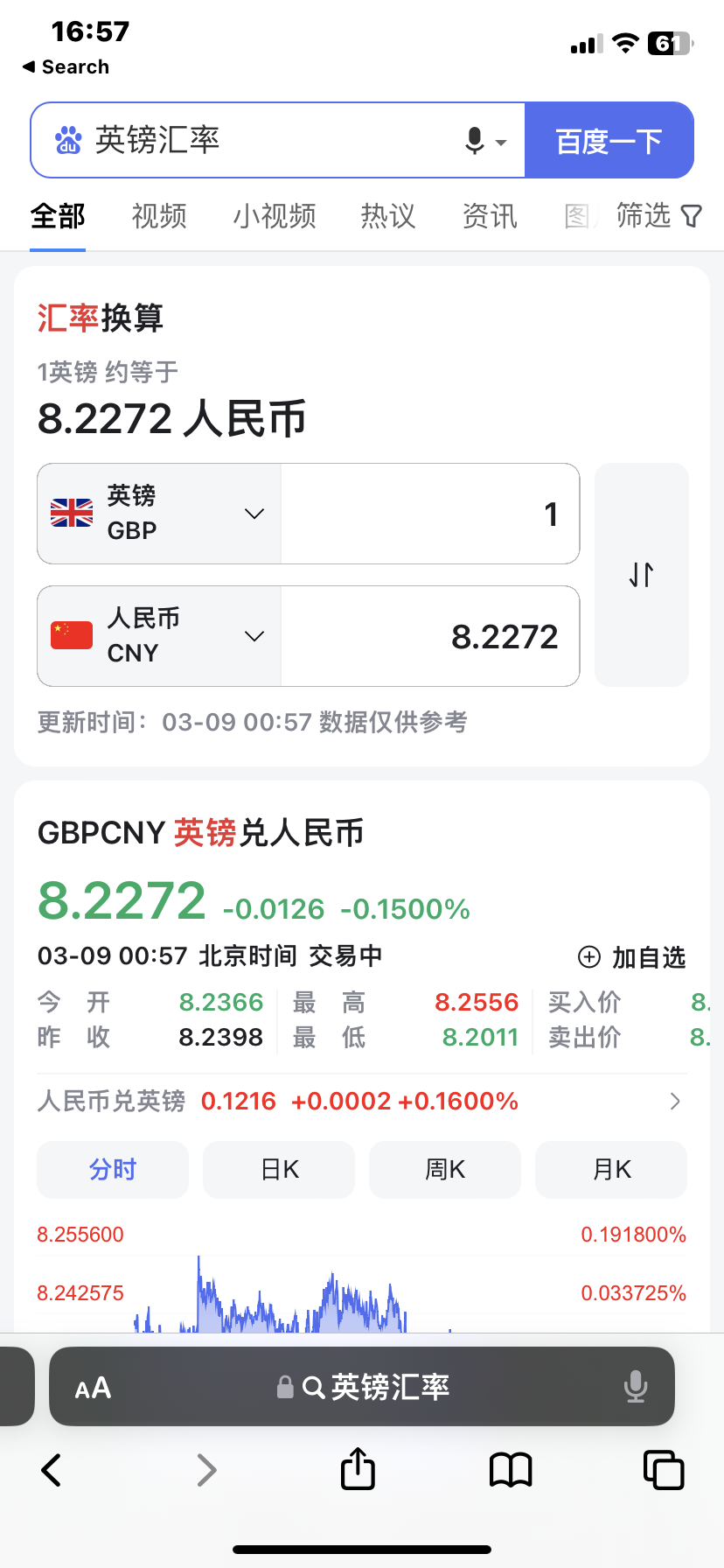This screenshot has height=1568, width=724.
Task: Select the 周K chart view
Action: coord(445,1170)
